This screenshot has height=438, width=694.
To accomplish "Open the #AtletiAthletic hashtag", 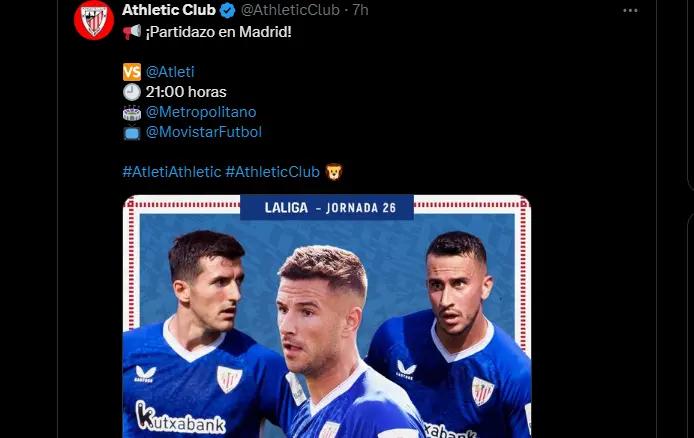I will (171, 172).
